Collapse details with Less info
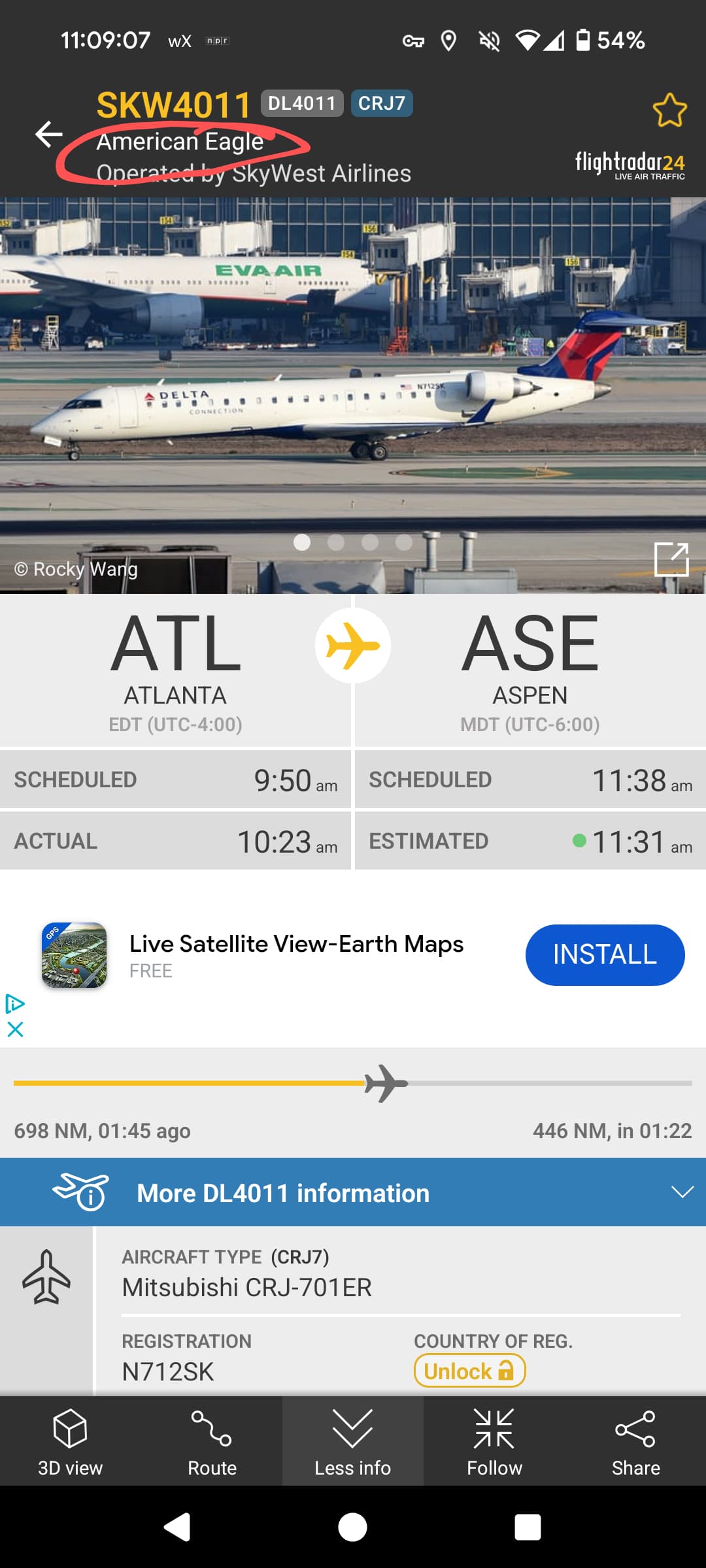Viewport: 706px width, 1568px height. (x=353, y=1442)
